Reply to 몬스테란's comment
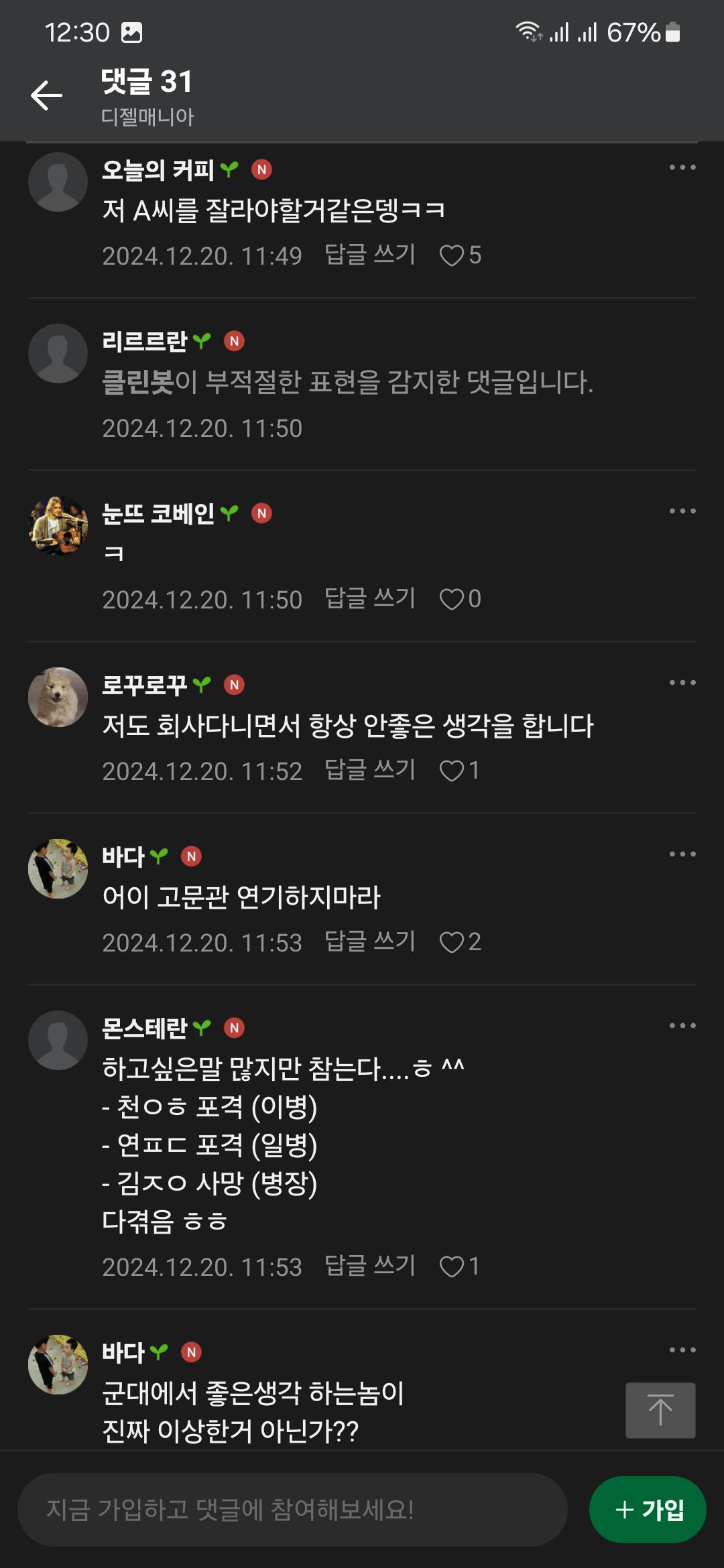The image size is (724, 1568). click(370, 1266)
